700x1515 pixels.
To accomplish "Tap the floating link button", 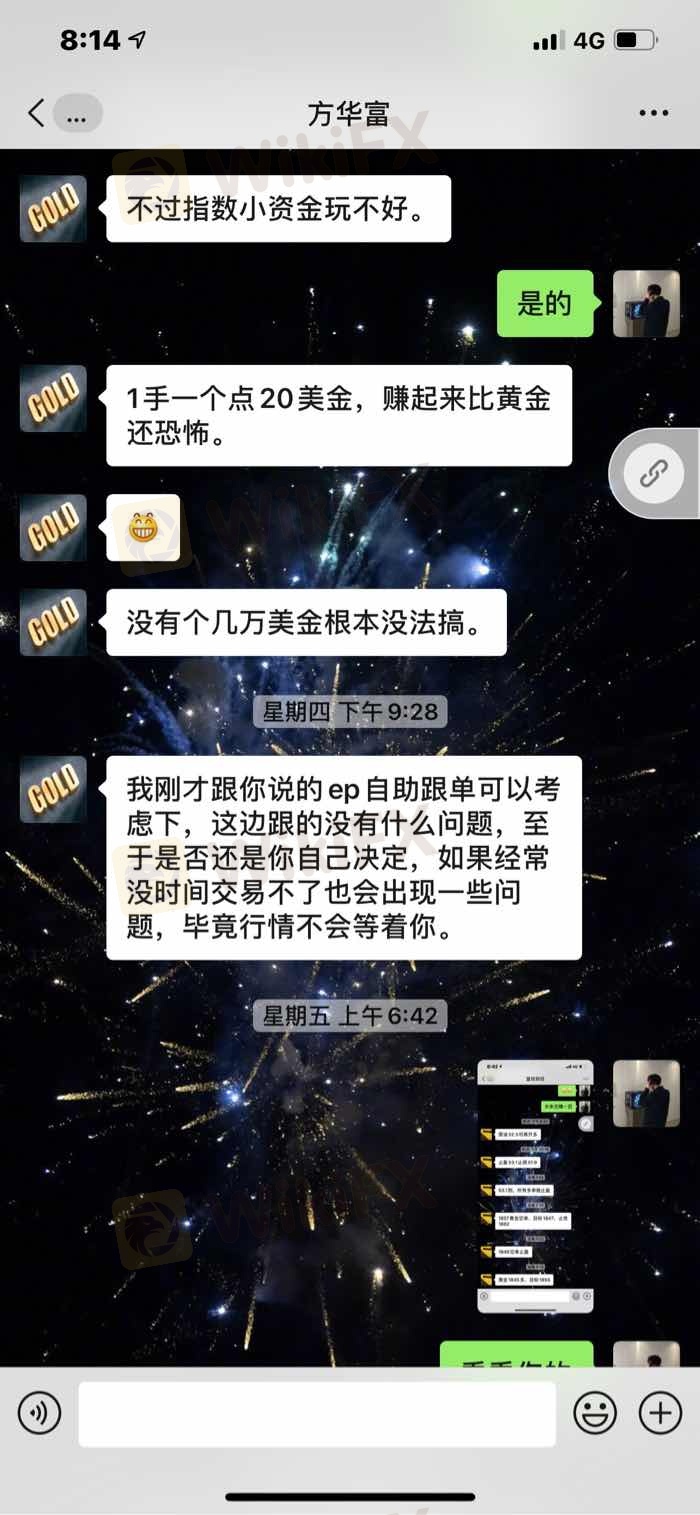I will click(654, 474).
